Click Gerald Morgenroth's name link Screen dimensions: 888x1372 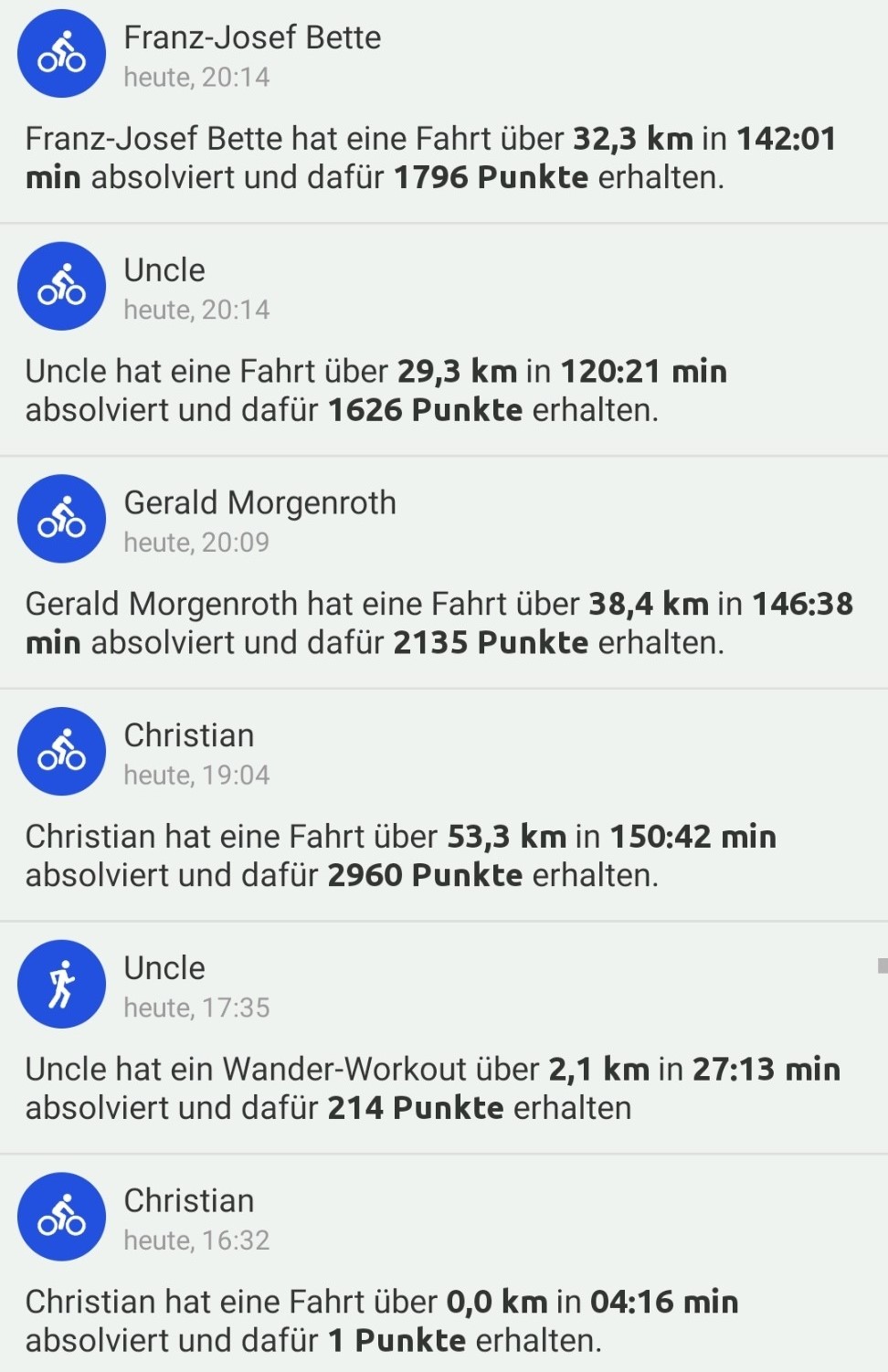(260, 502)
